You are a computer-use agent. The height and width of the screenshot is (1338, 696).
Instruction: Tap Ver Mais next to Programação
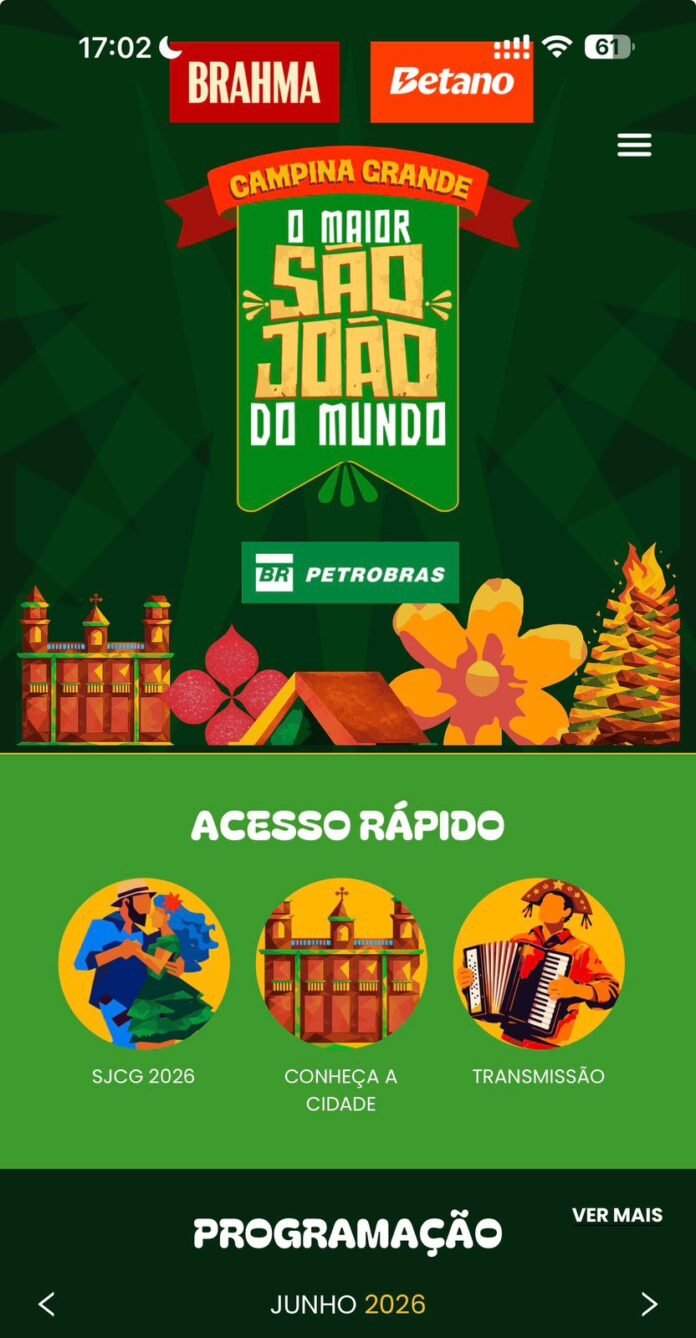[617, 1215]
